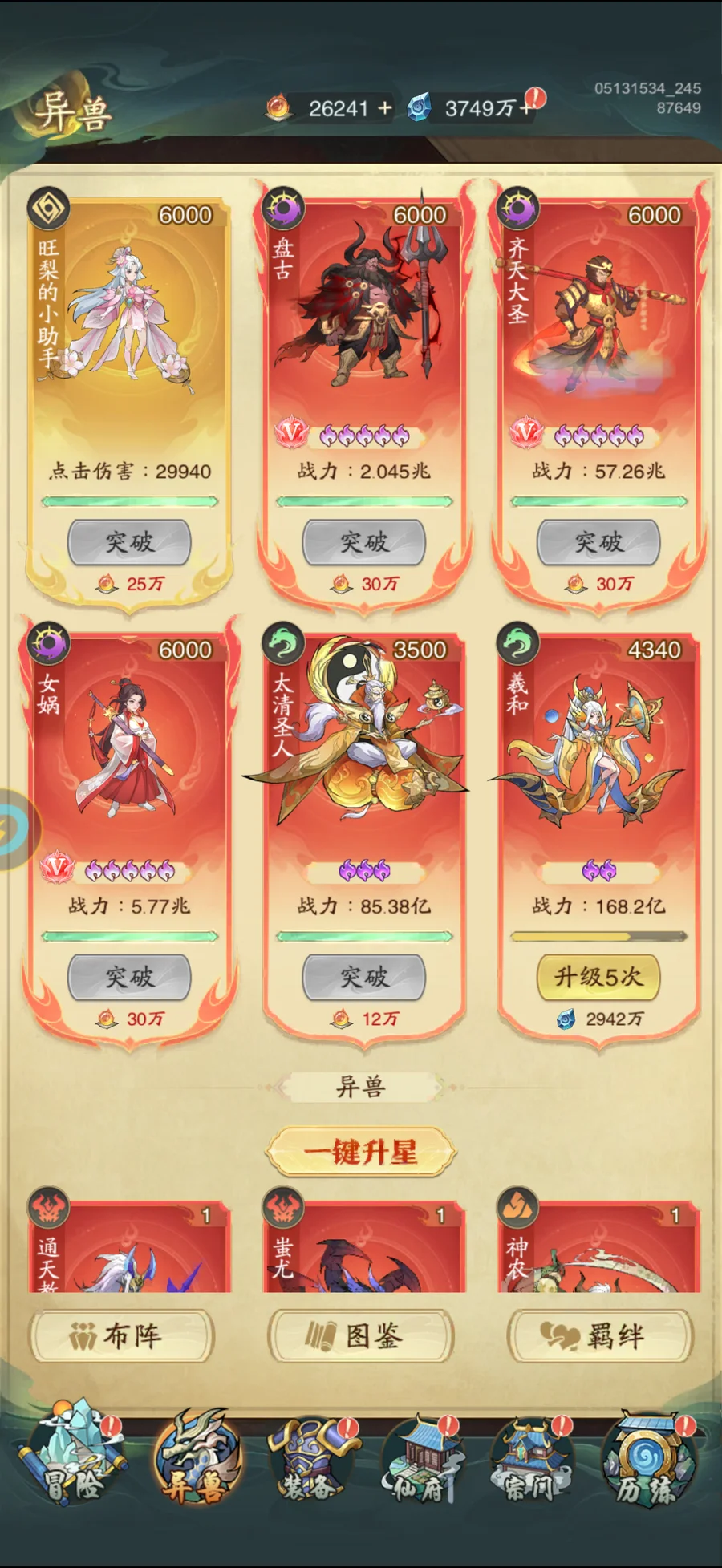This screenshot has width=722, height=1568.
Task: Tap 突破 under 太清圣人 card
Action: (363, 977)
